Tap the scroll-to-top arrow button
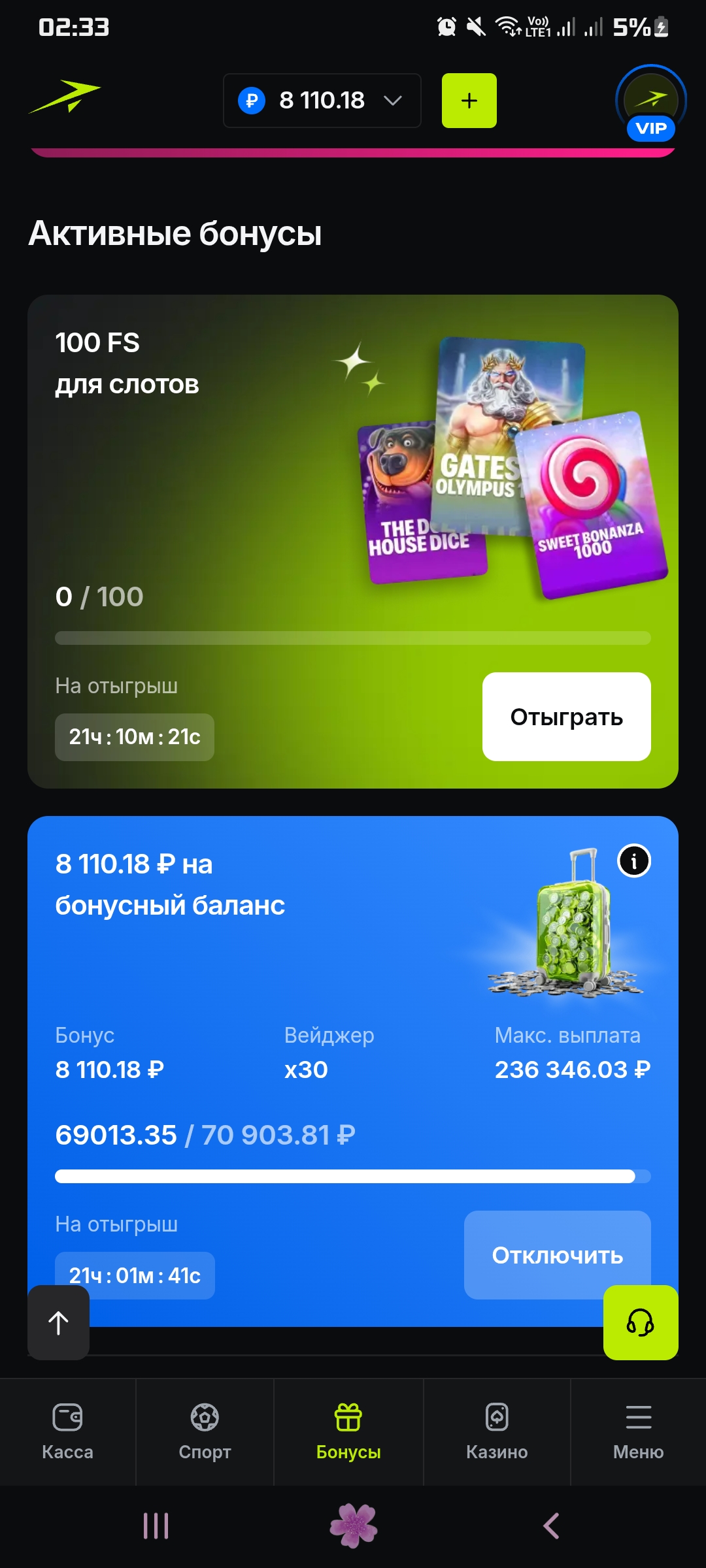This screenshot has width=706, height=1568. (x=59, y=1323)
